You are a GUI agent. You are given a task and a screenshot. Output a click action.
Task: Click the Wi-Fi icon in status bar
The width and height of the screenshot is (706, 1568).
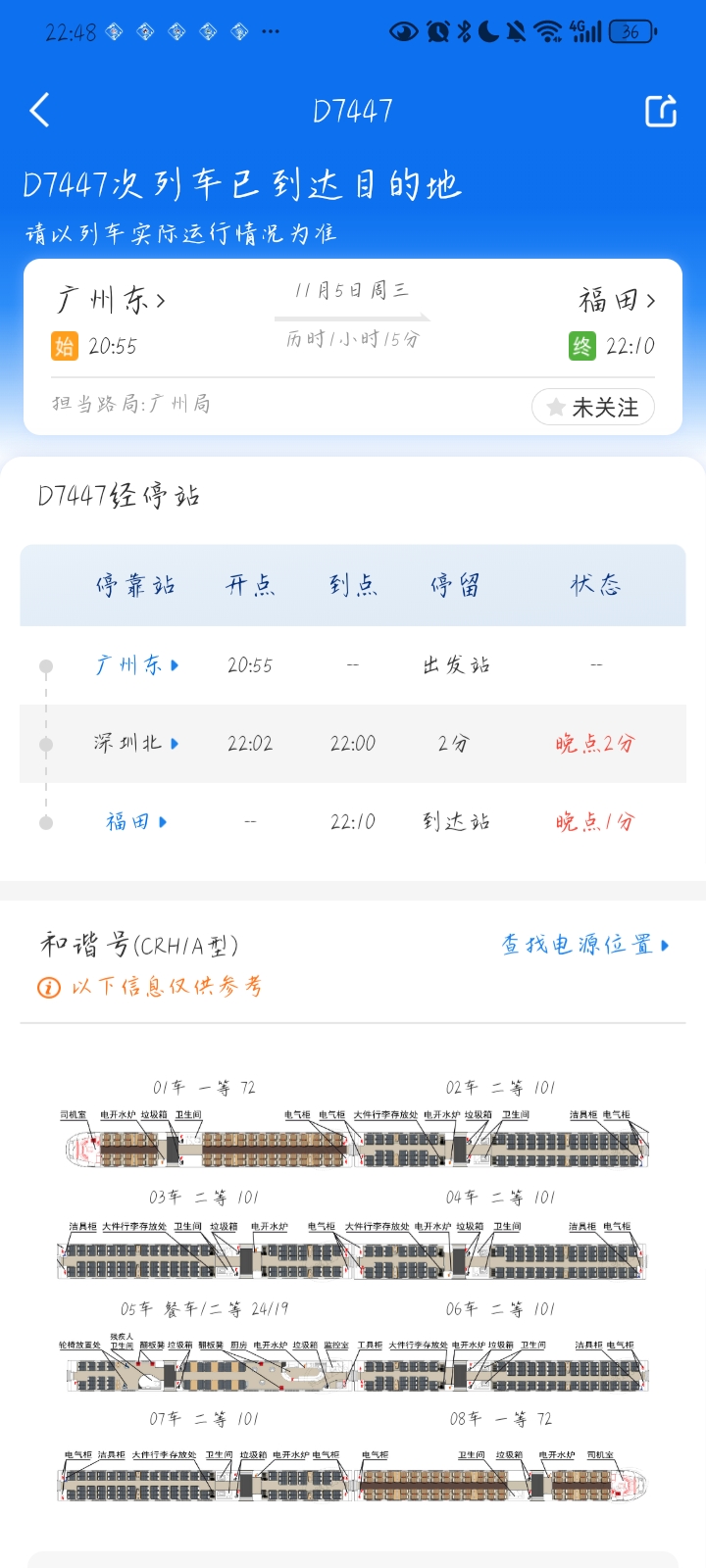545,32
